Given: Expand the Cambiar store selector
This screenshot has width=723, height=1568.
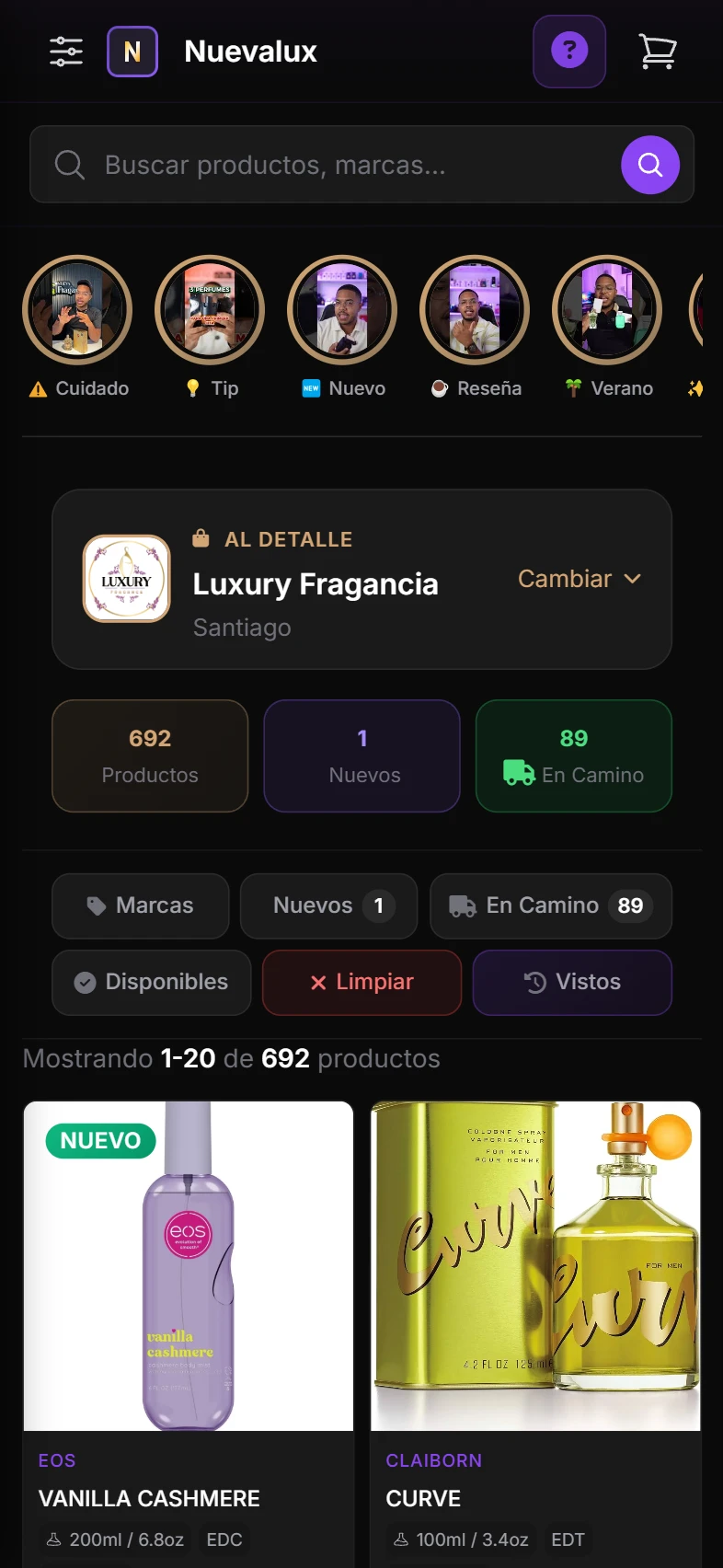Looking at the screenshot, I should pos(579,579).
